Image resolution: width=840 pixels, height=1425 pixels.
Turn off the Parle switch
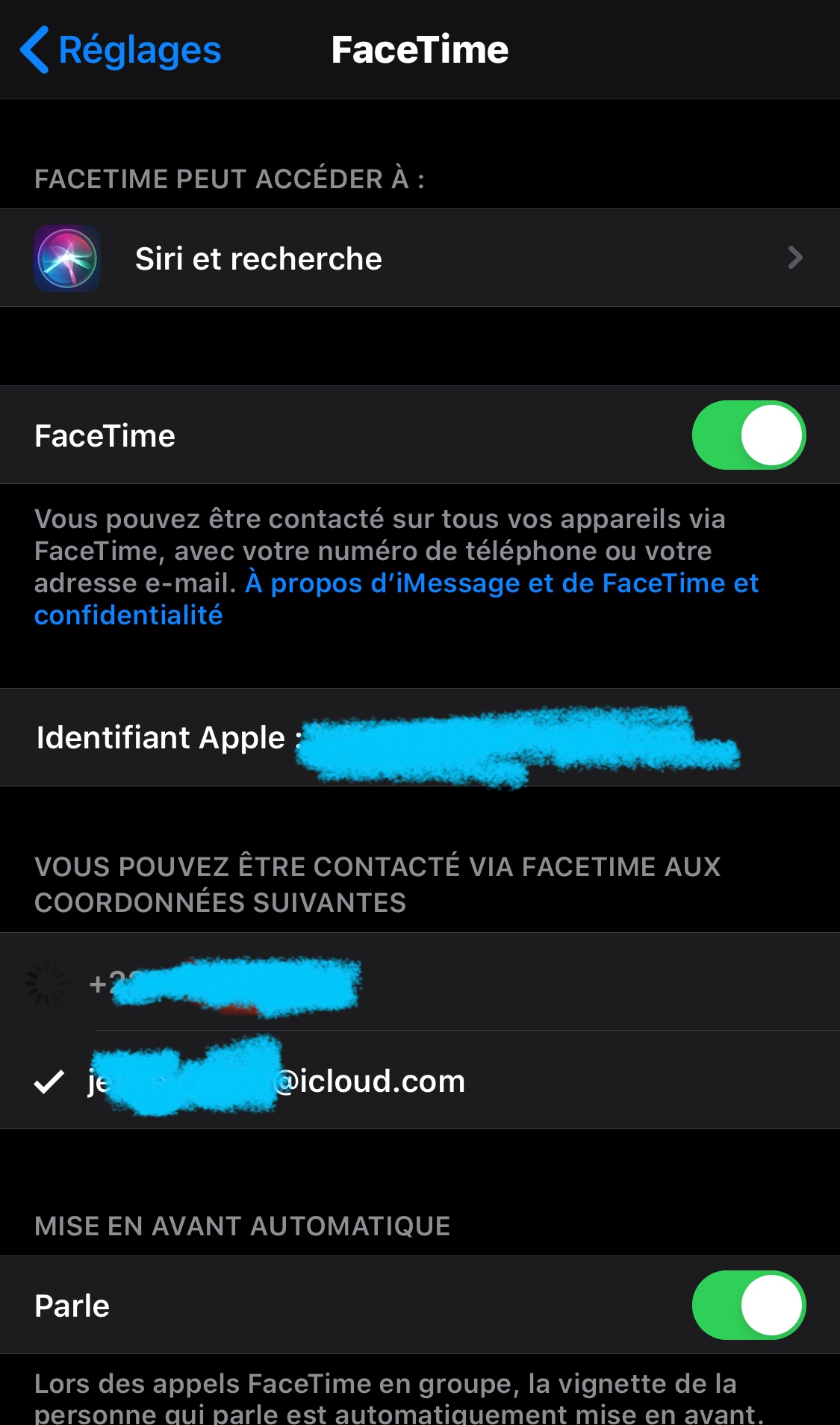[749, 1304]
